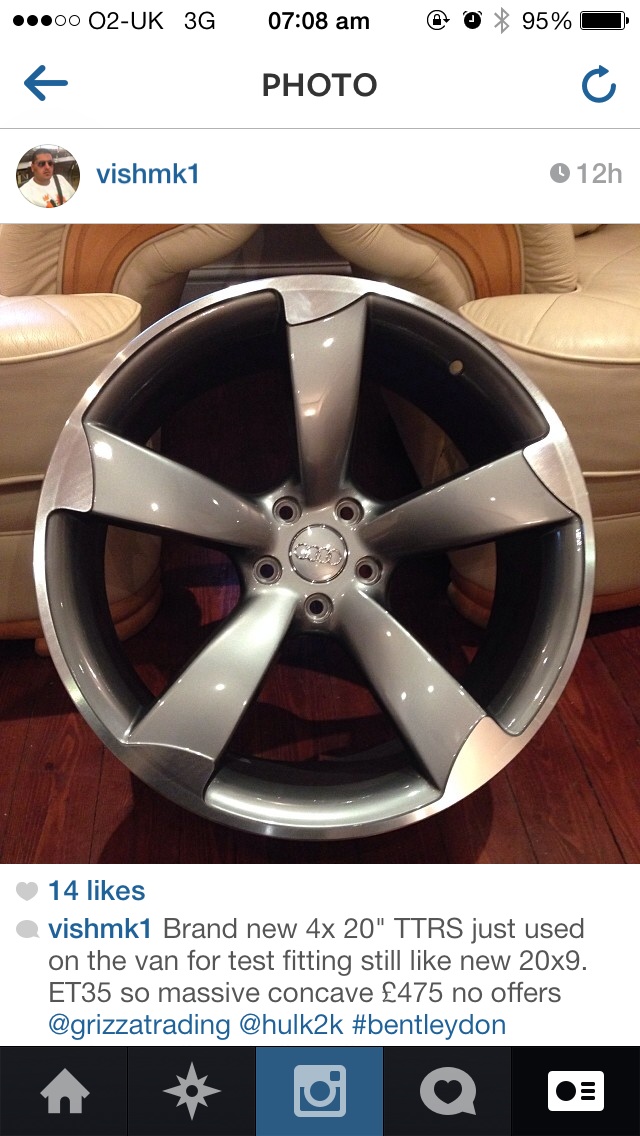The width and height of the screenshot is (640, 1136).
Task: Go back using the arrow
Action: point(46,83)
